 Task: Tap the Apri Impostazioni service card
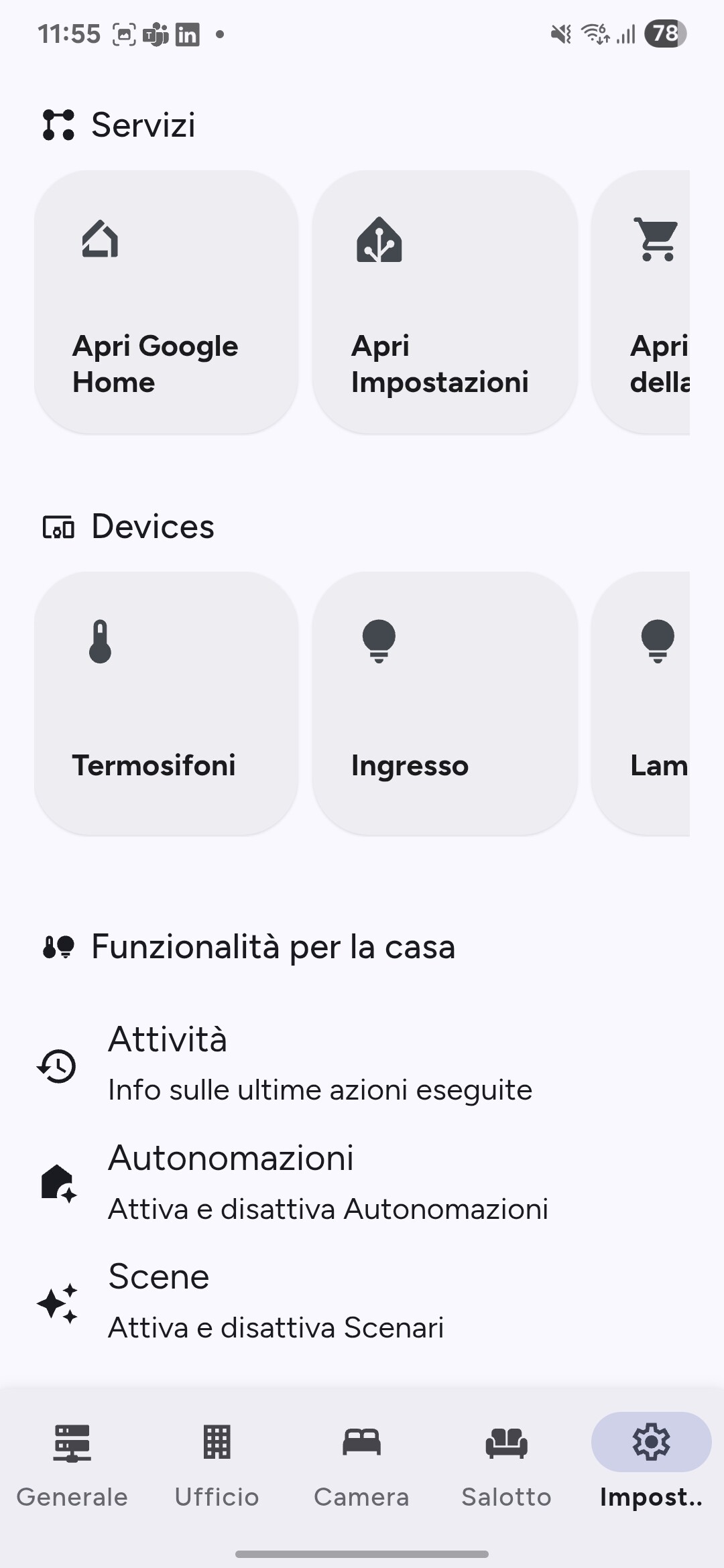445,302
